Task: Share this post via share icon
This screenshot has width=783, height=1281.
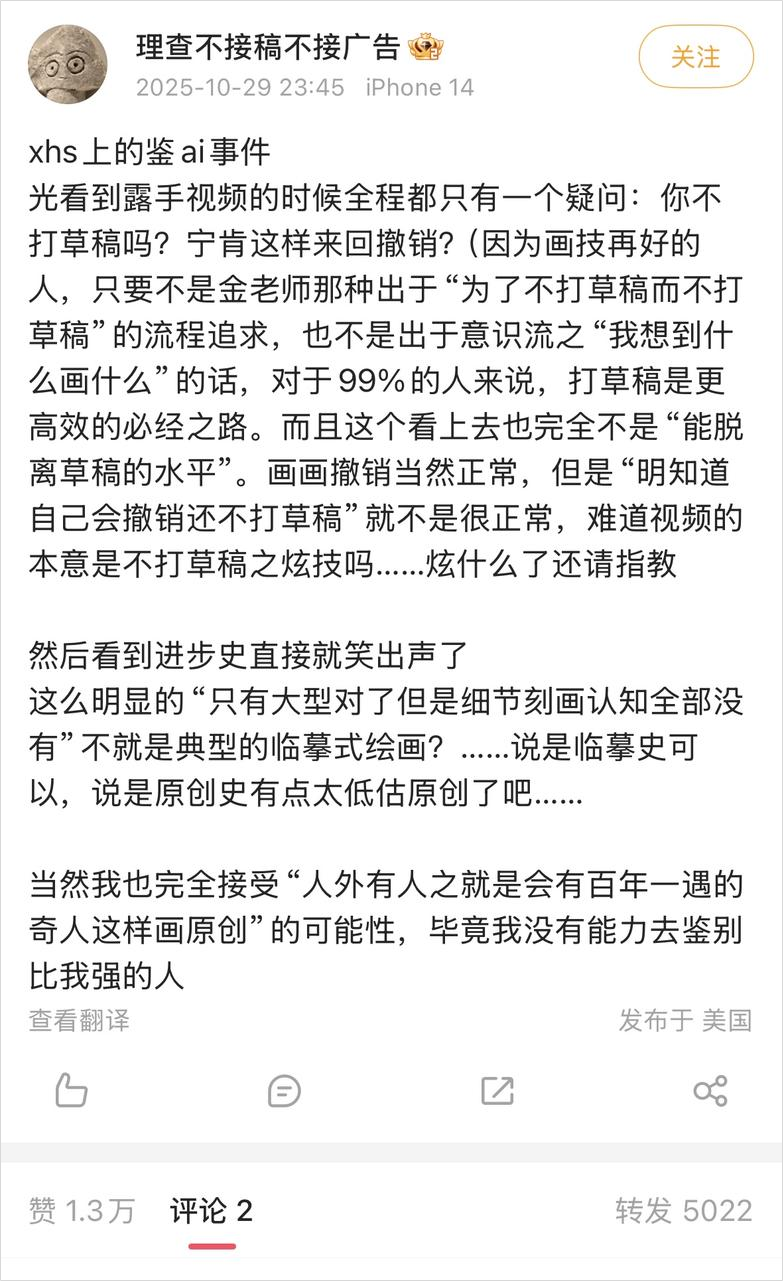Action: pos(710,1090)
